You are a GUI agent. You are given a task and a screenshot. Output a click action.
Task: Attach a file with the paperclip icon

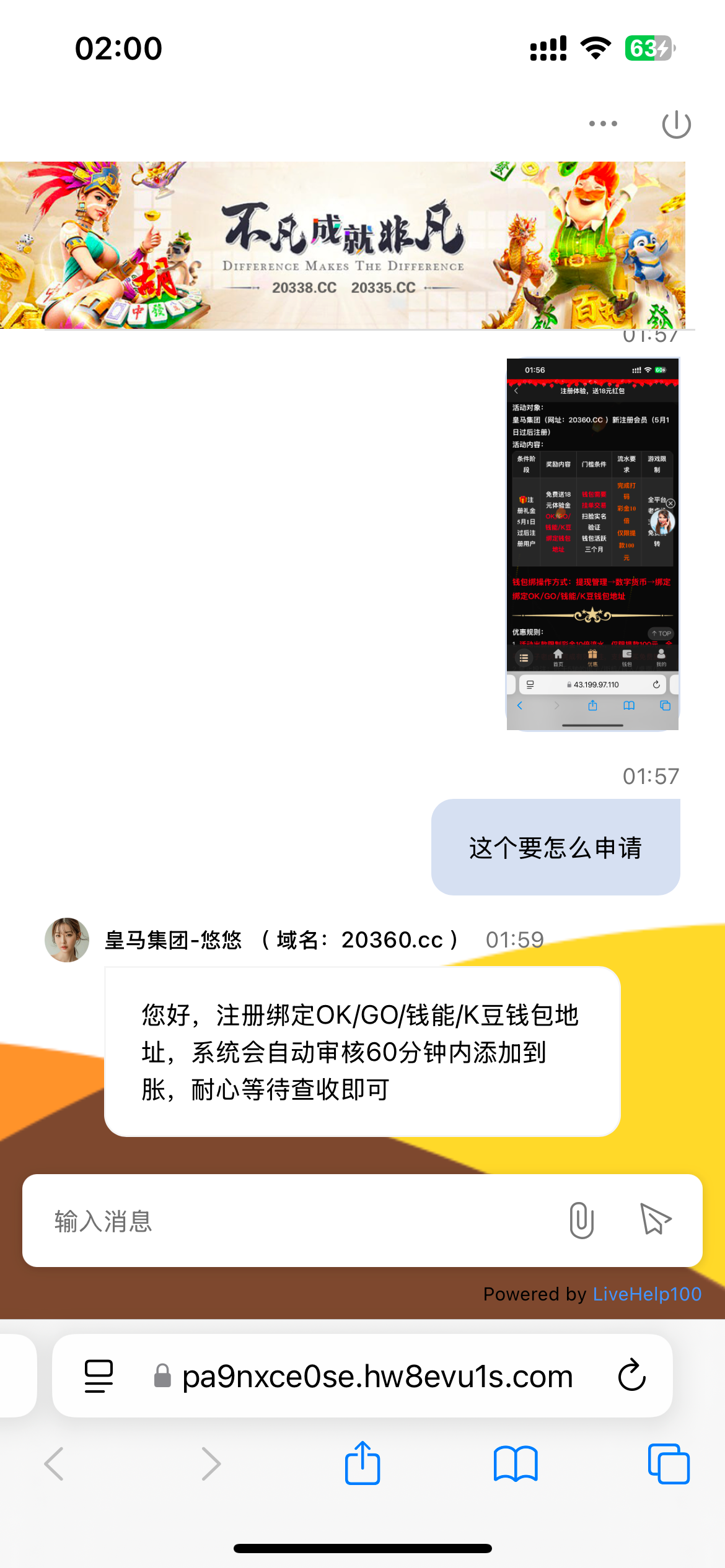click(x=581, y=1221)
